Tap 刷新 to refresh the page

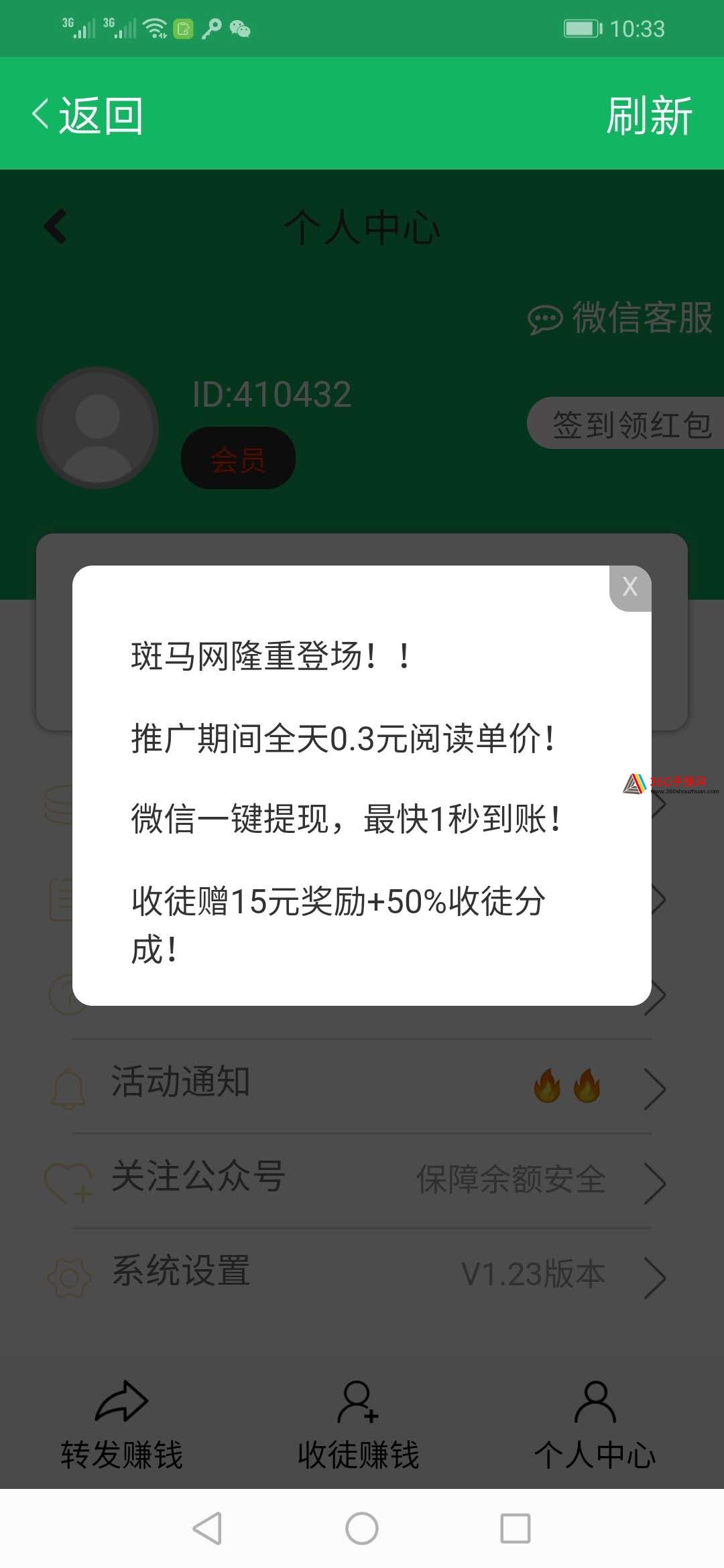pyautogui.click(x=649, y=115)
